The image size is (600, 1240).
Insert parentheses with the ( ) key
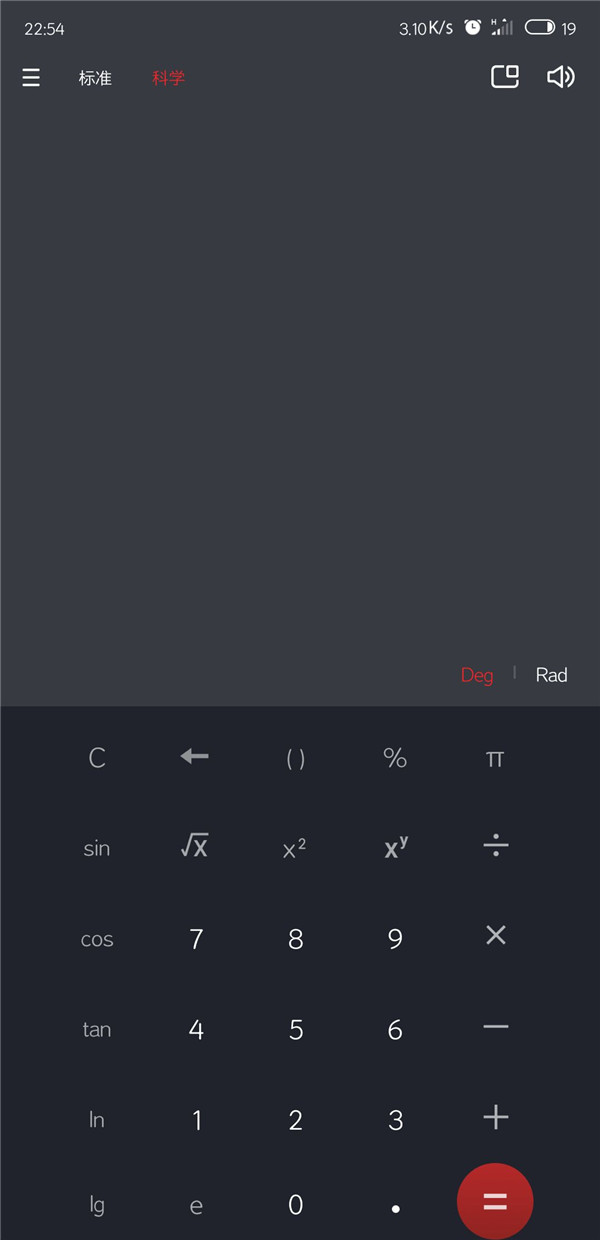(x=295, y=759)
